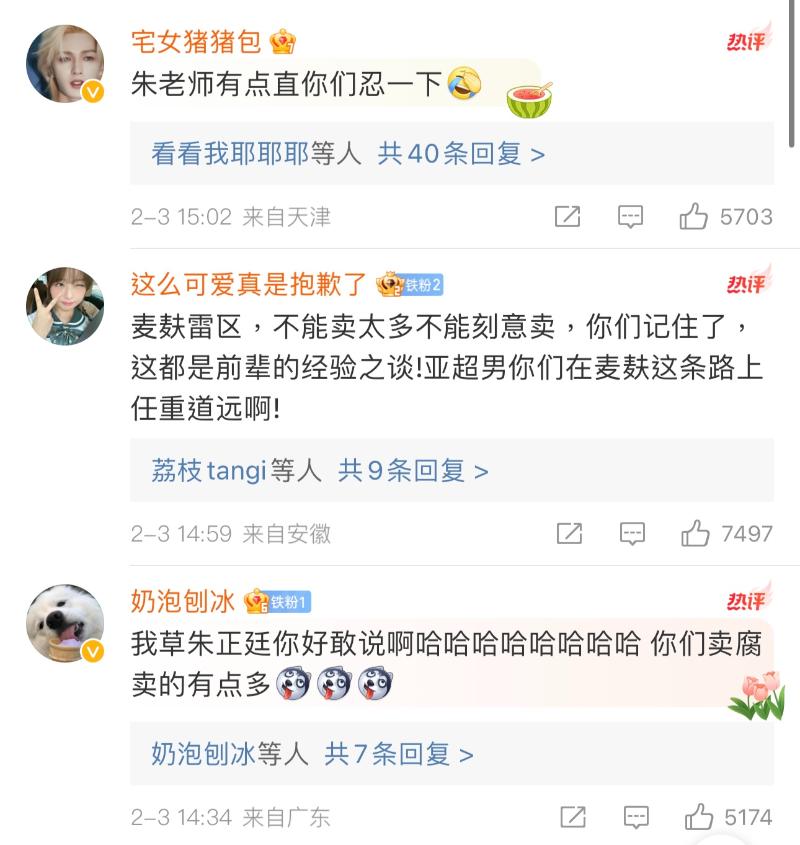Viewport: 800px width, 845px height.
Task: Open user 荔枝tangi in replies
Action: [208, 470]
